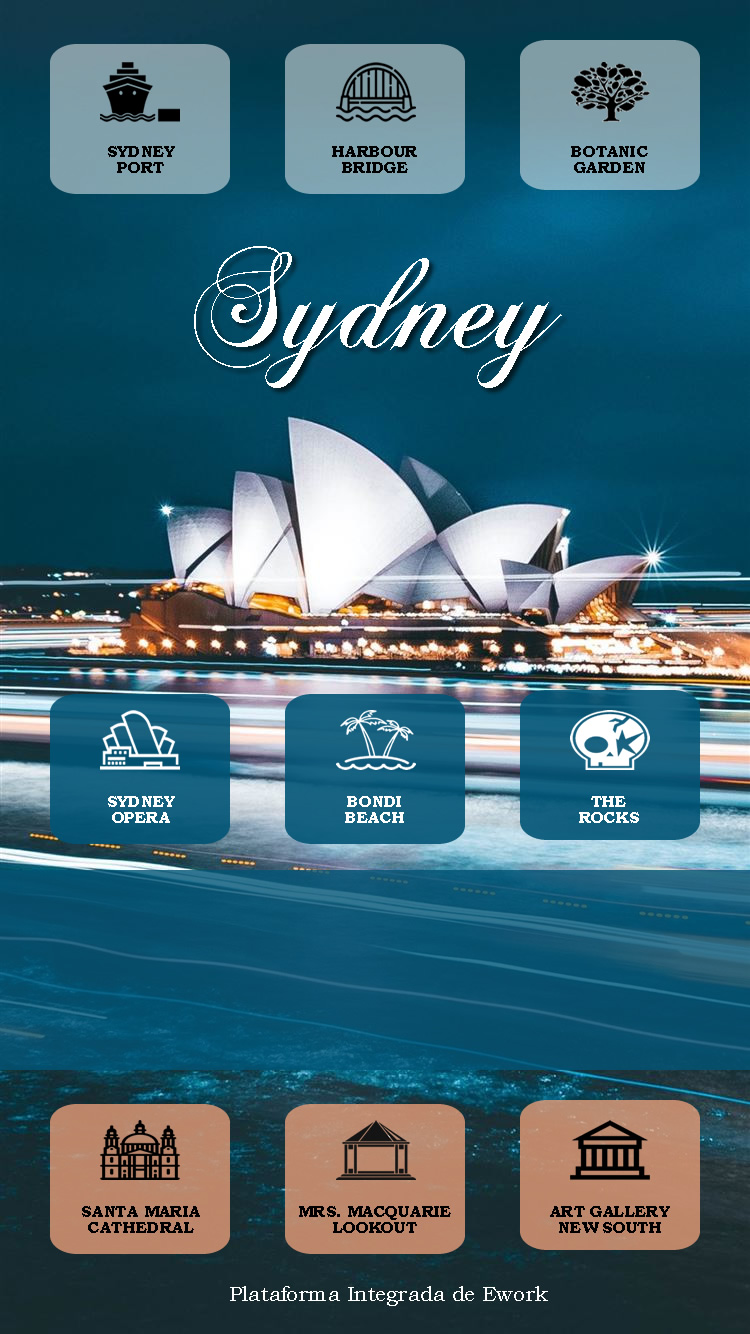The width and height of the screenshot is (750, 1334).
Task: Open the Sydney Port tile
Action: tap(140, 118)
